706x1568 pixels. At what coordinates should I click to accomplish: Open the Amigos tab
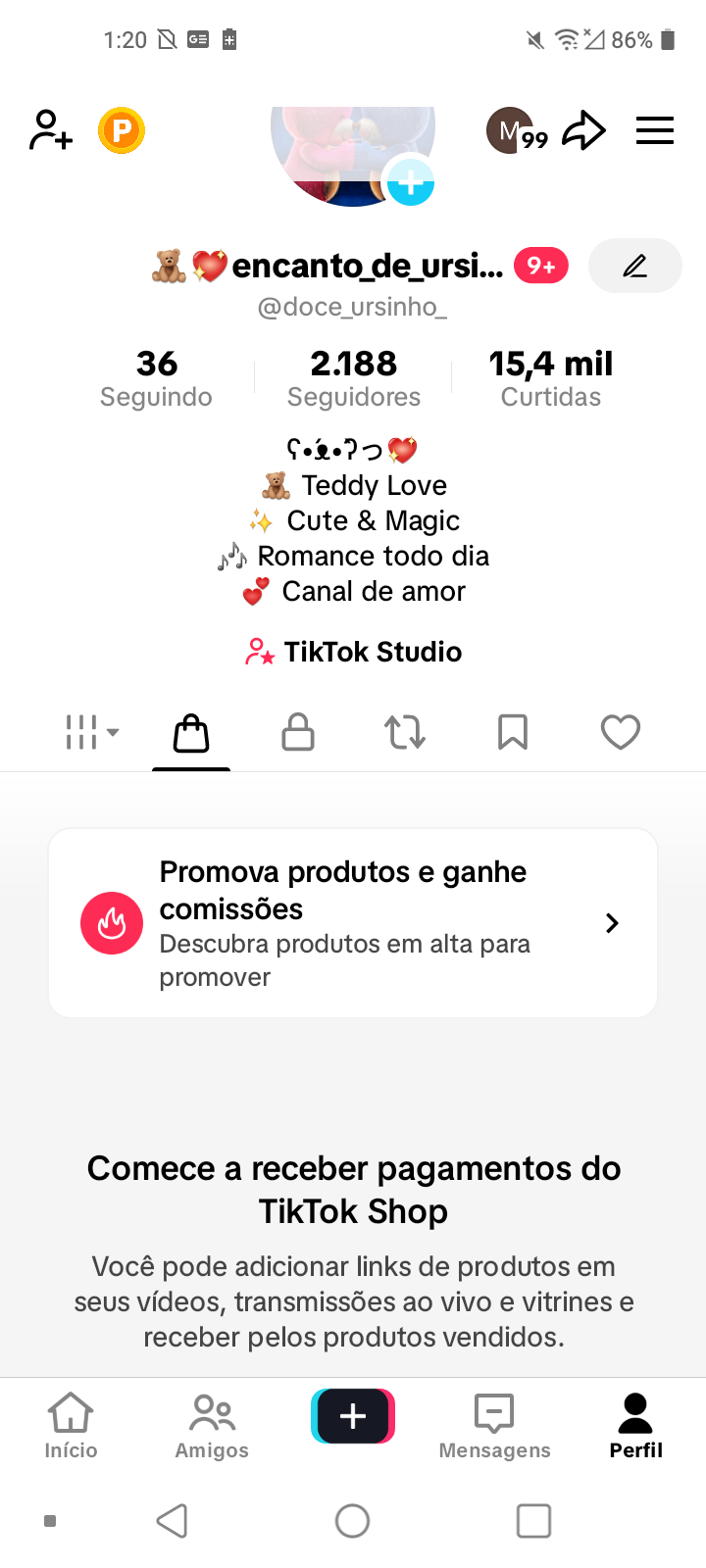pyautogui.click(x=212, y=1426)
